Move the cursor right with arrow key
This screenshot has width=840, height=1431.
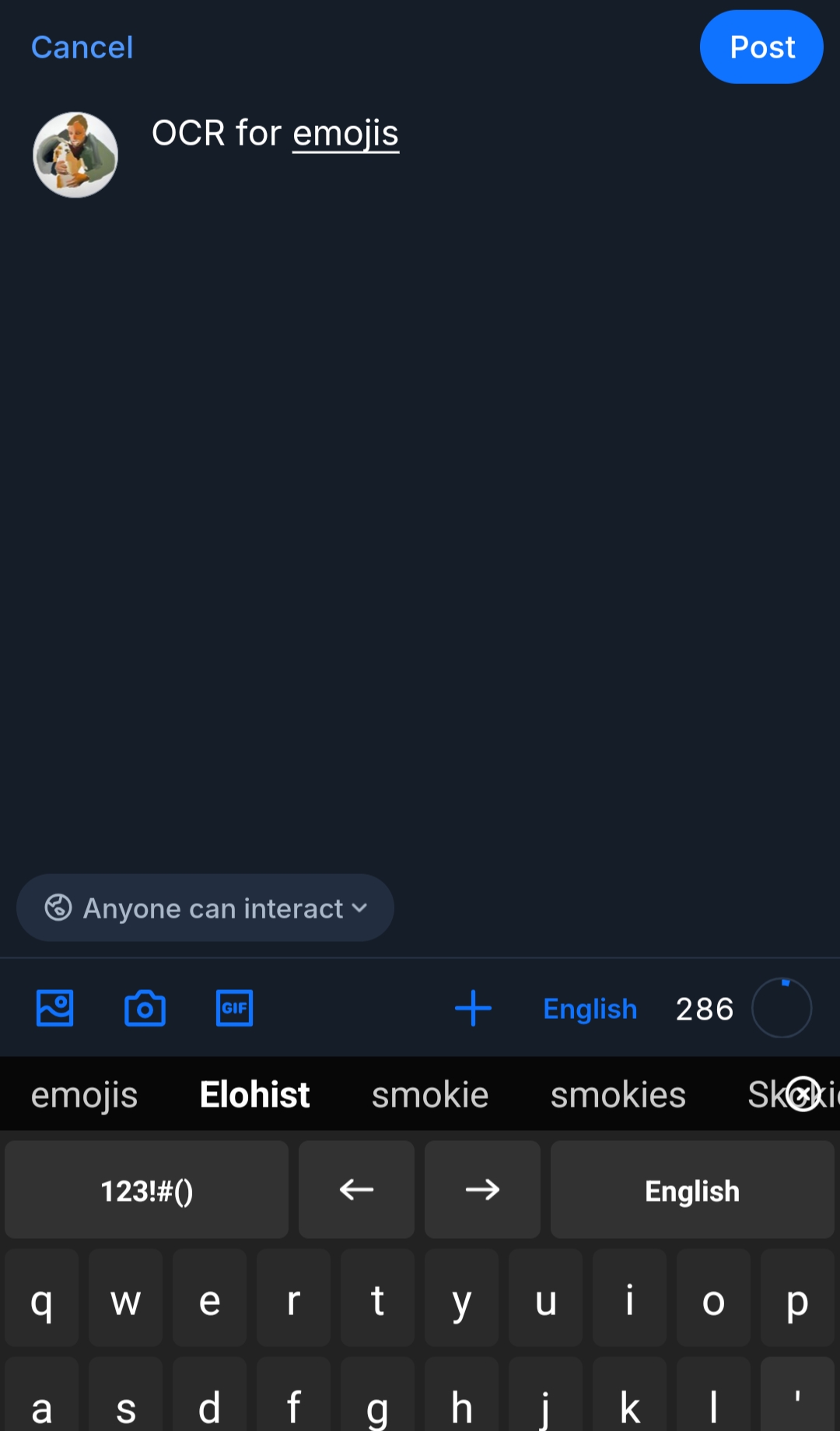click(x=482, y=1190)
